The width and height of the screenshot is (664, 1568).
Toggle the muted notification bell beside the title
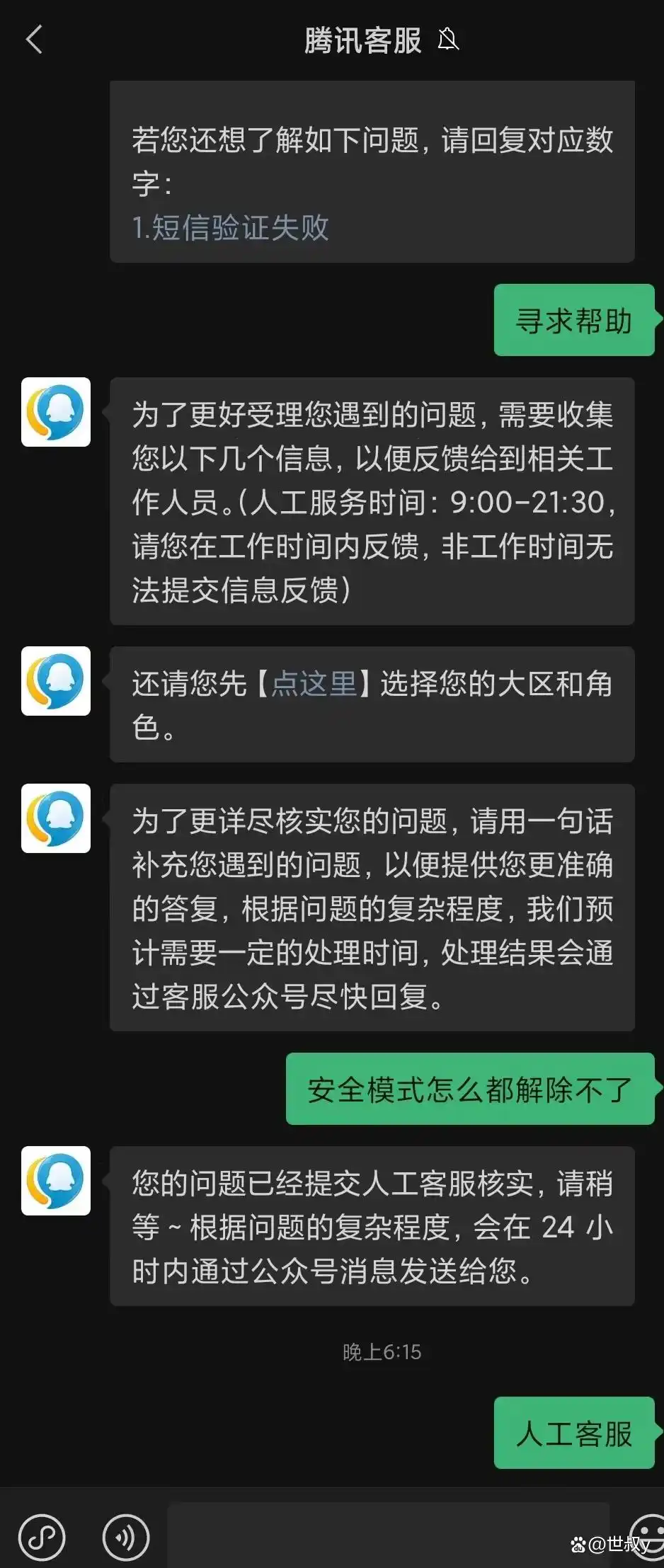point(447,40)
